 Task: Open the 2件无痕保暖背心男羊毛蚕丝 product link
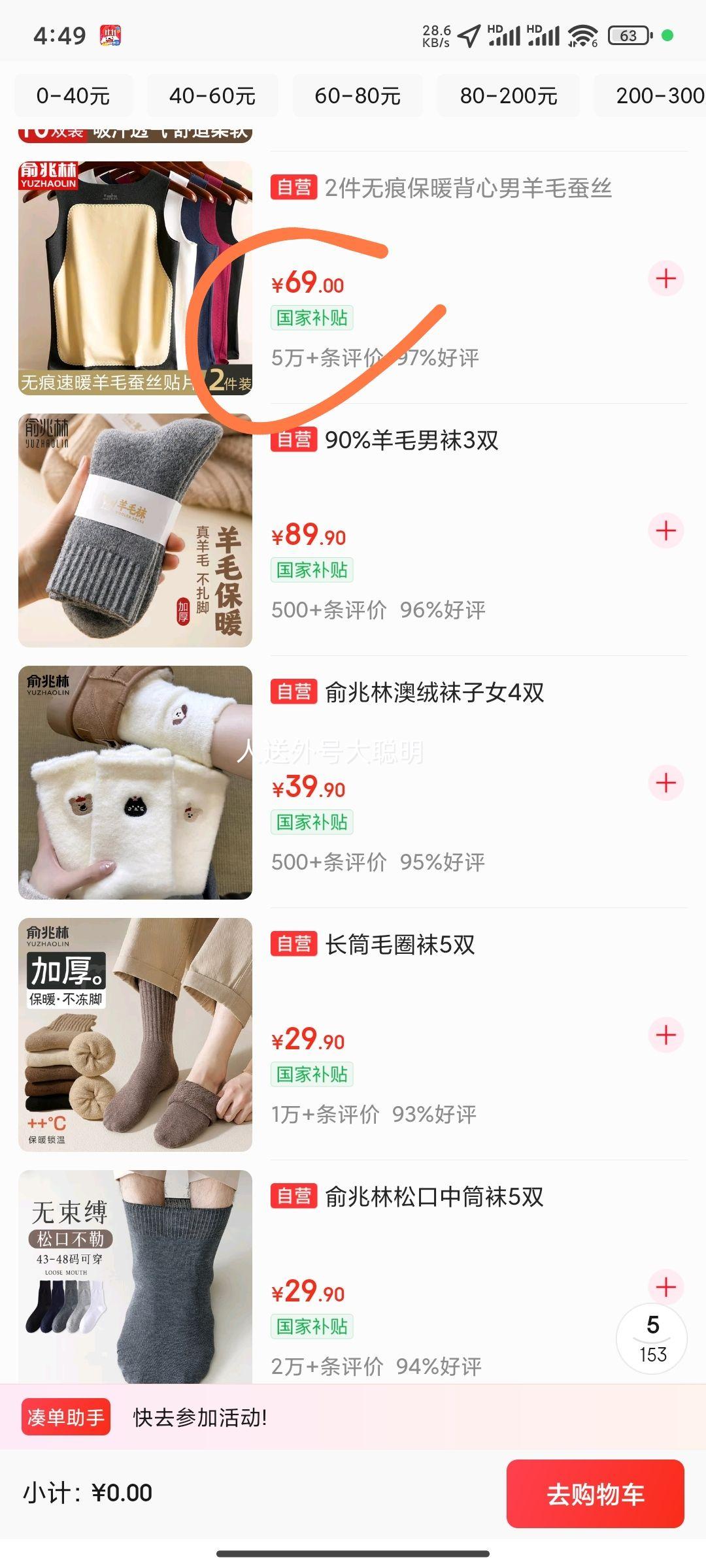(x=467, y=188)
